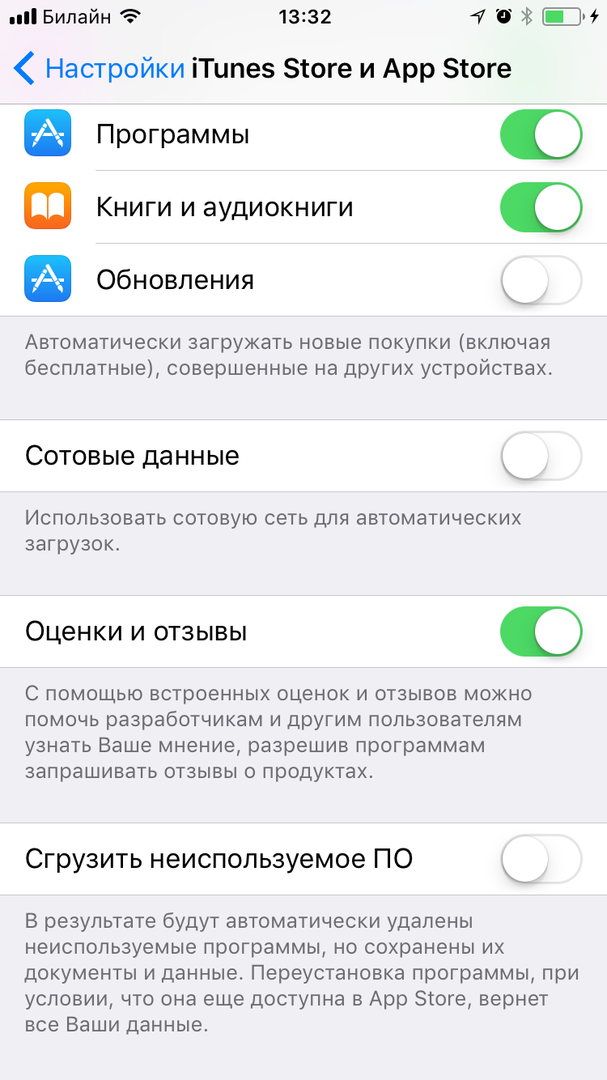
Task: Disable Оценки и отзывы
Action: (540, 632)
